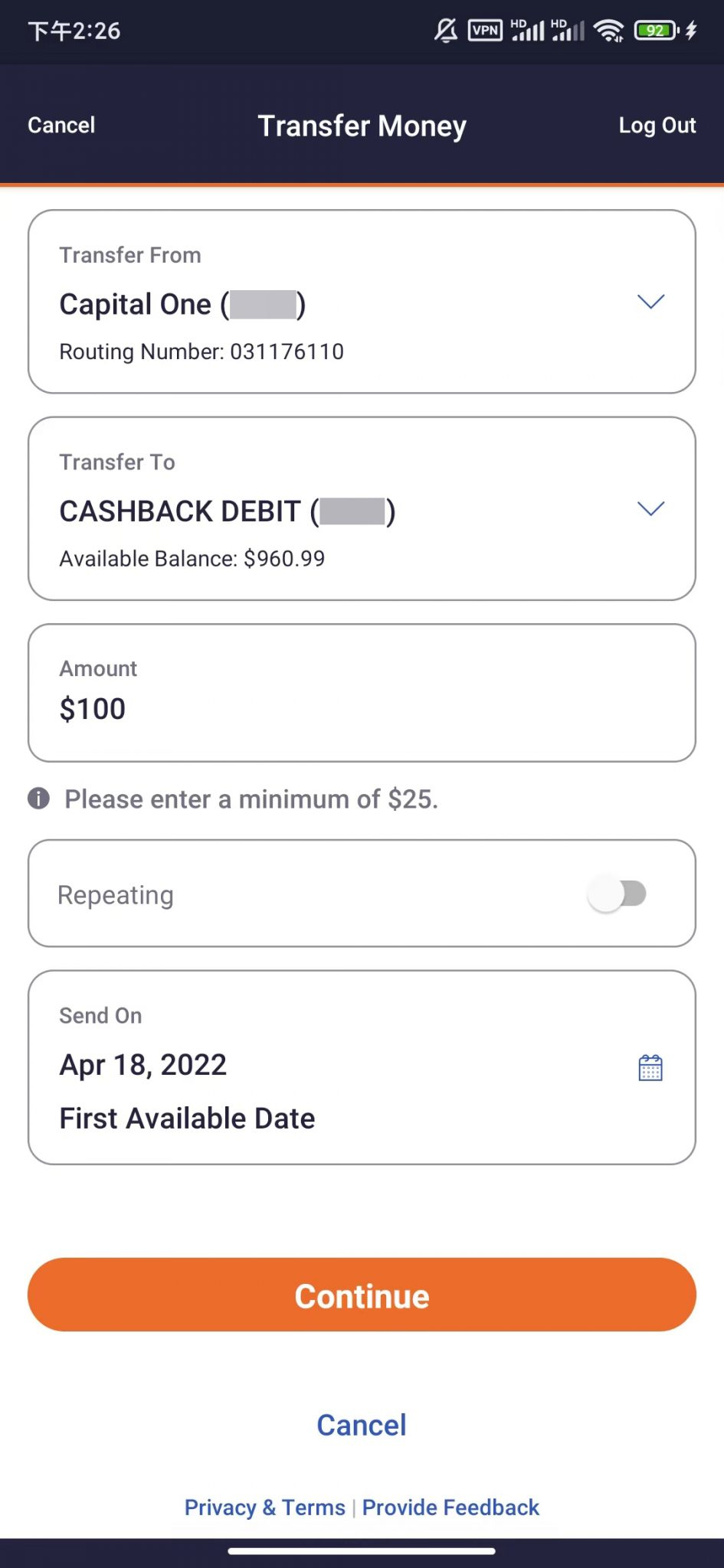Tap Cancel in the top bar
Viewport: 724px width, 1568px height.
[61, 125]
